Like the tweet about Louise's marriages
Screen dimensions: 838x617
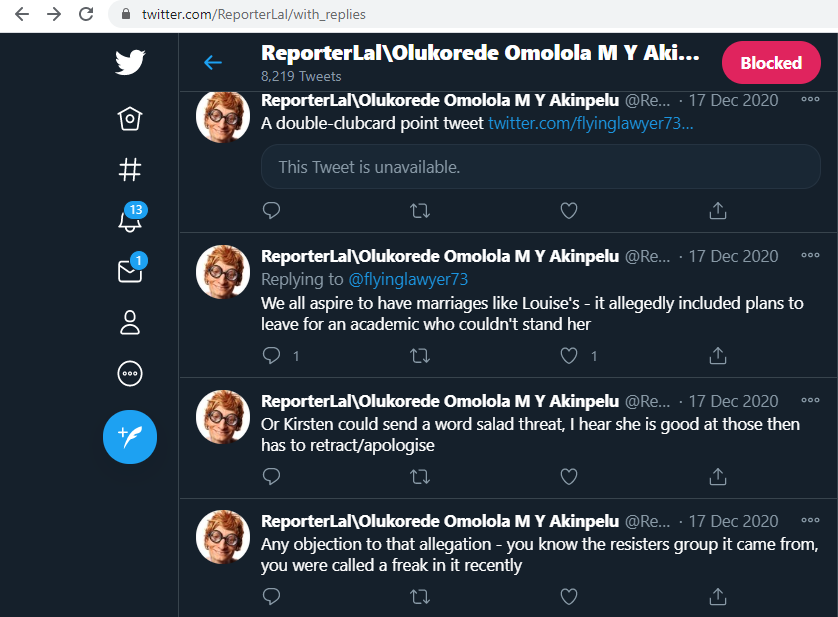(x=569, y=355)
